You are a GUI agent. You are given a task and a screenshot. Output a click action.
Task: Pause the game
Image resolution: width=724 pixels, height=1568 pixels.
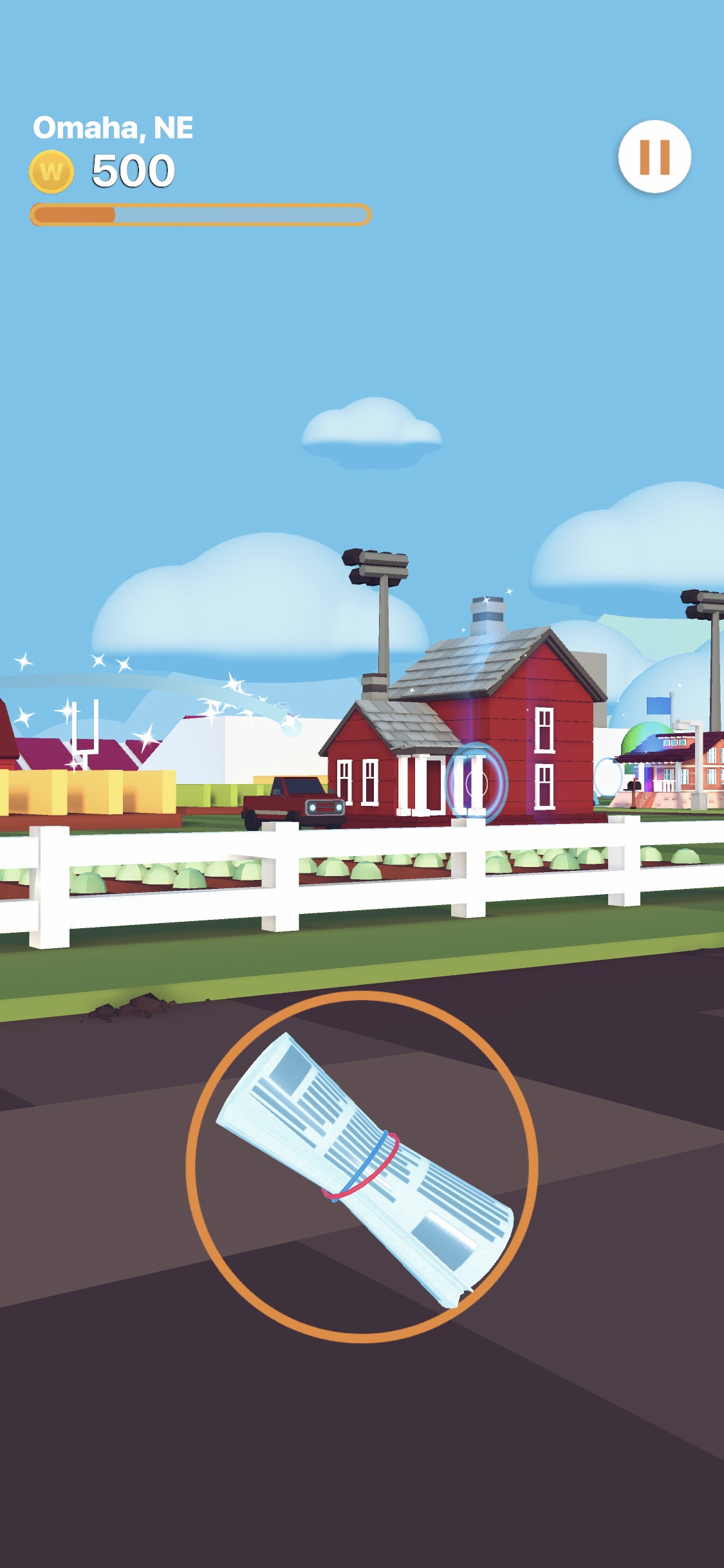coord(654,156)
